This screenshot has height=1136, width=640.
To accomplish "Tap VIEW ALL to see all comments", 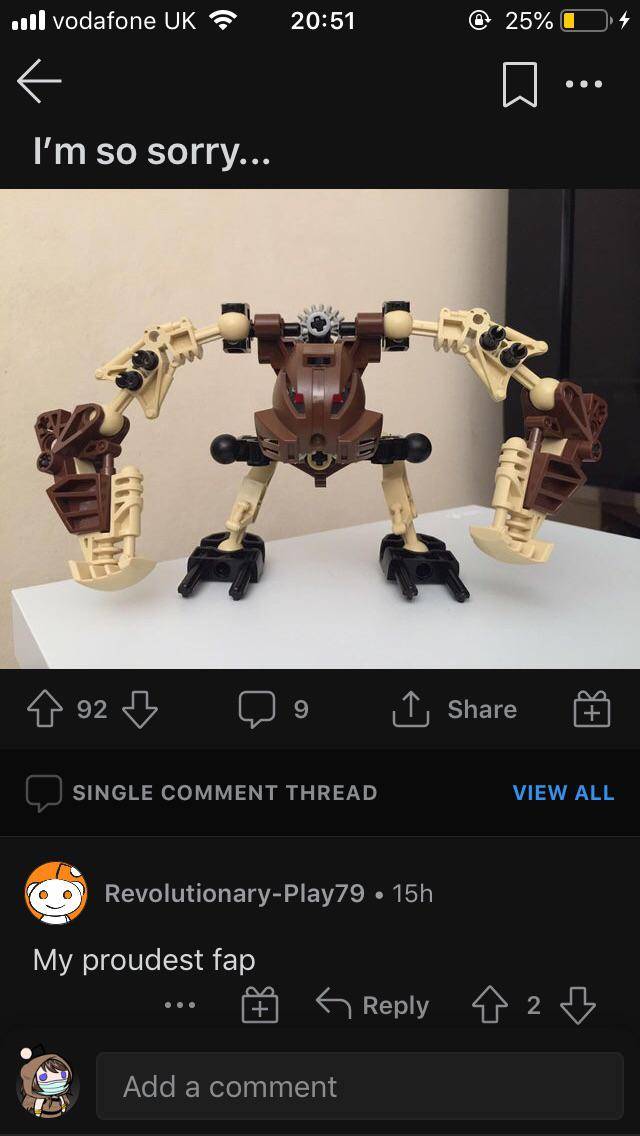I will 563,793.
